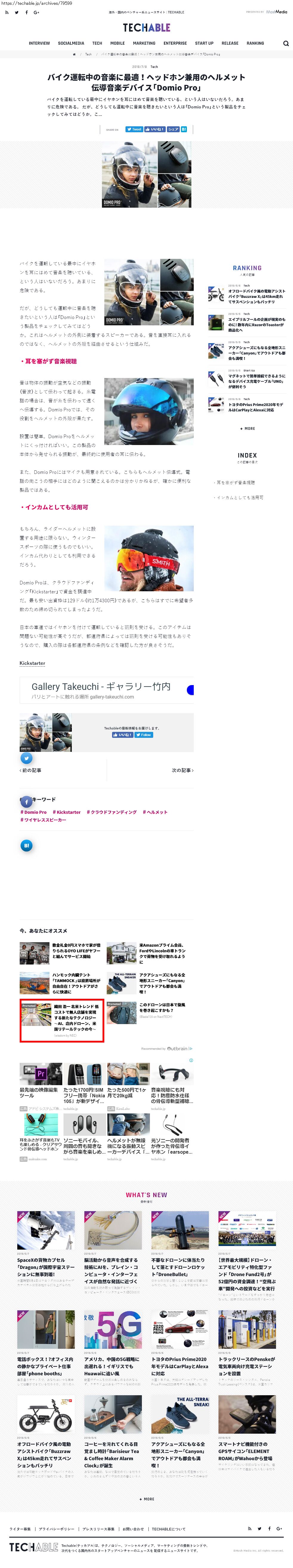Open the SOCIALMEDIA menu item
Screen dimensions: 293x1568
click(x=71, y=43)
